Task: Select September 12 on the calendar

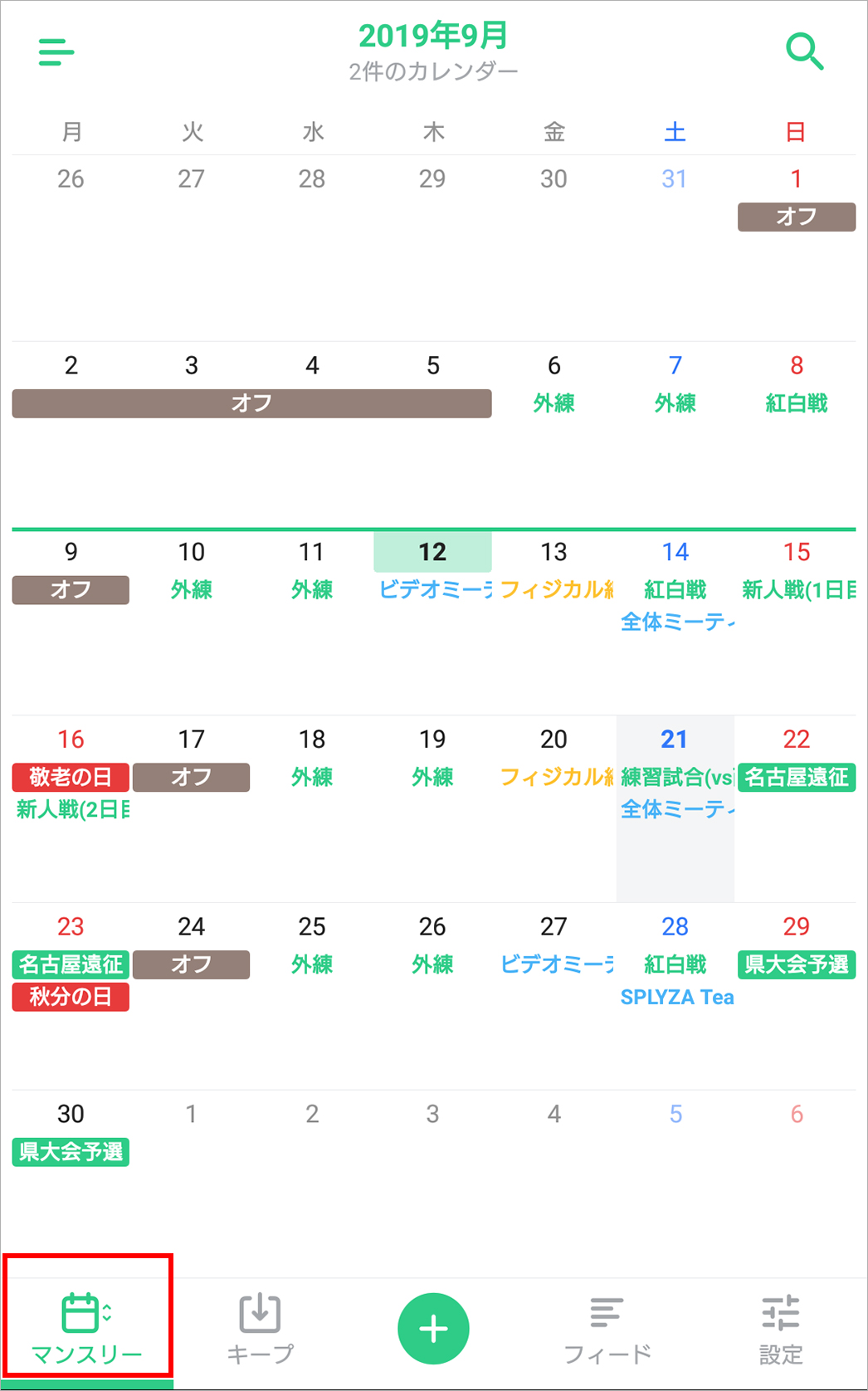Action: [432, 552]
